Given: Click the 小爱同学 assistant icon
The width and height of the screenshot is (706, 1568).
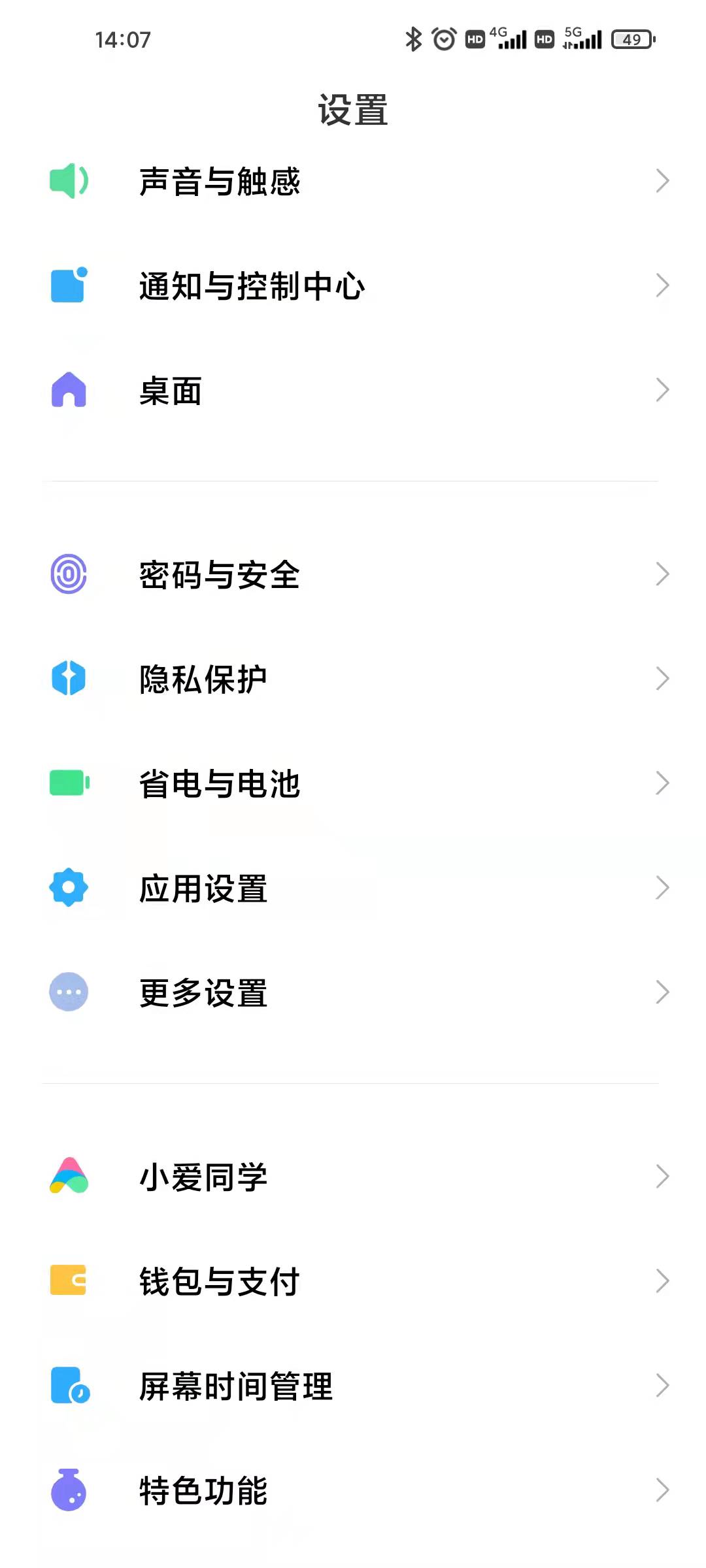Looking at the screenshot, I should point(69,1176).
